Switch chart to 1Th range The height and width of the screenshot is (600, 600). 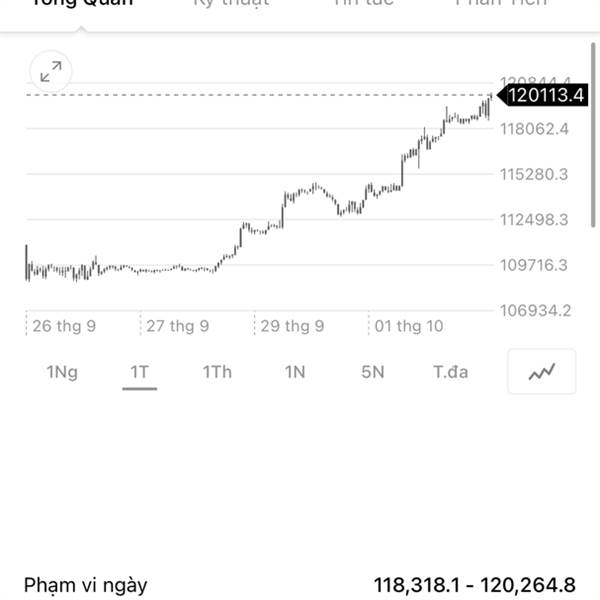[217, 372]
